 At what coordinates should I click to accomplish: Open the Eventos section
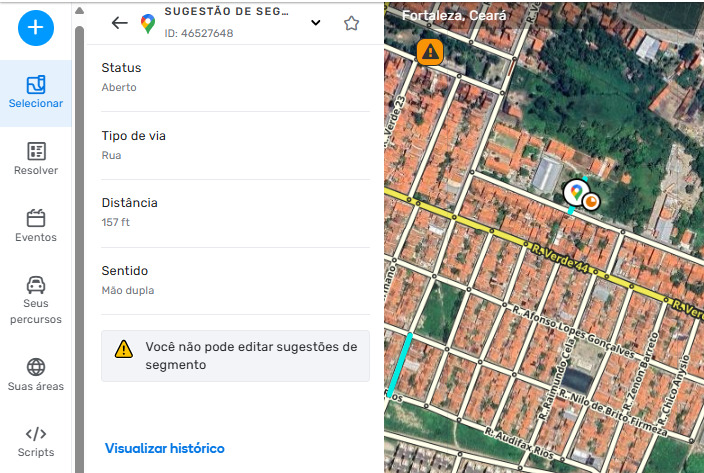36,226
